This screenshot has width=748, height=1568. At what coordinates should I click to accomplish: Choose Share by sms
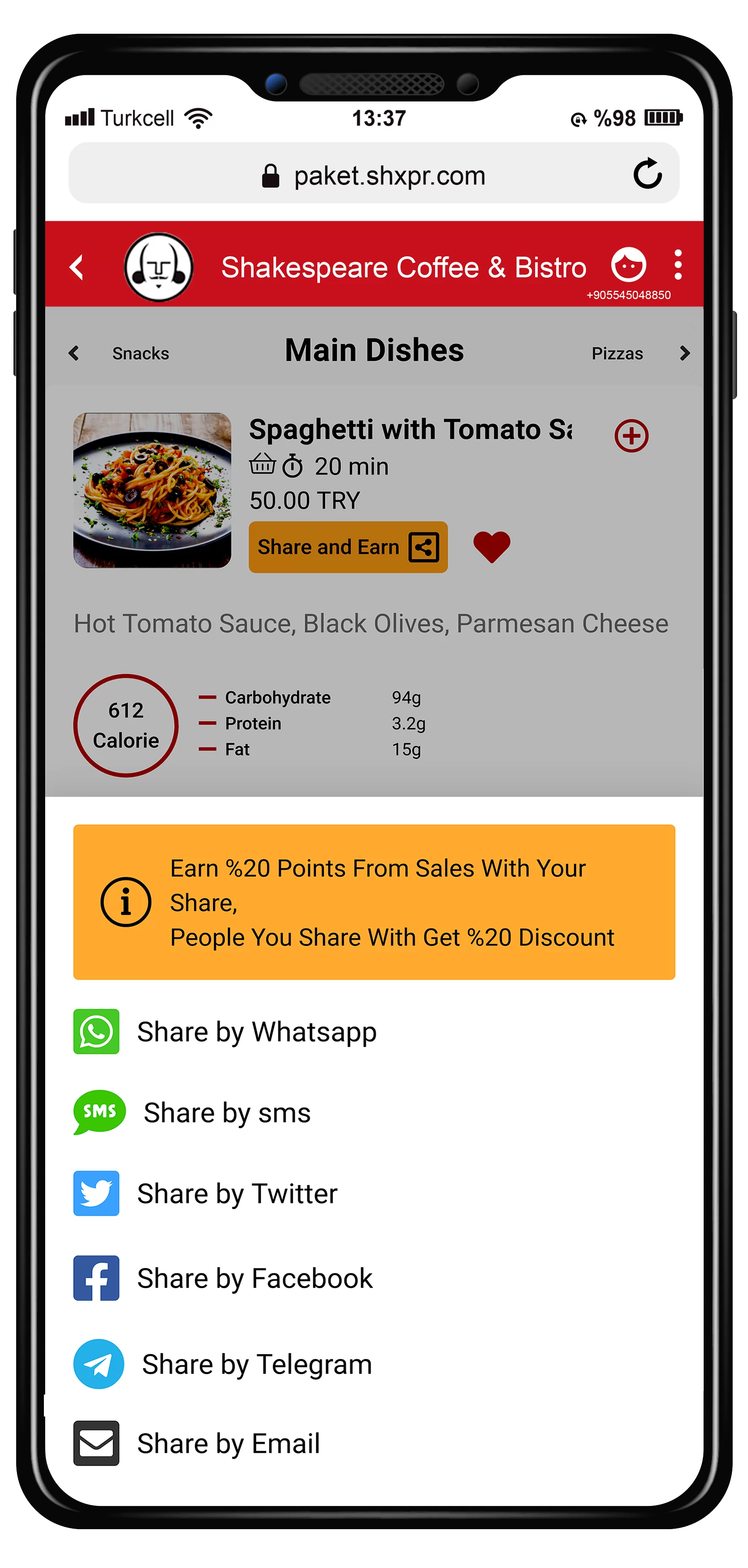point(192,1113)
